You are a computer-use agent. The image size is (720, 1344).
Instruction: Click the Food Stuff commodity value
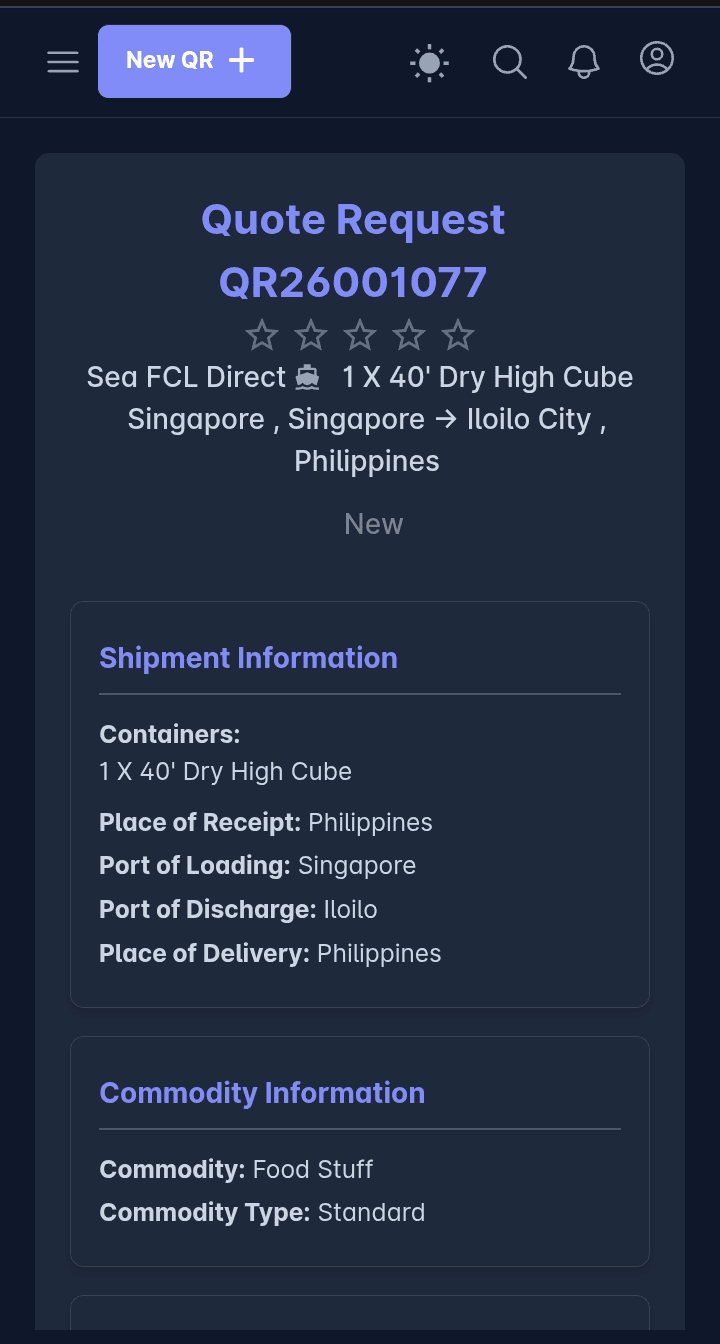(313, 1169)
